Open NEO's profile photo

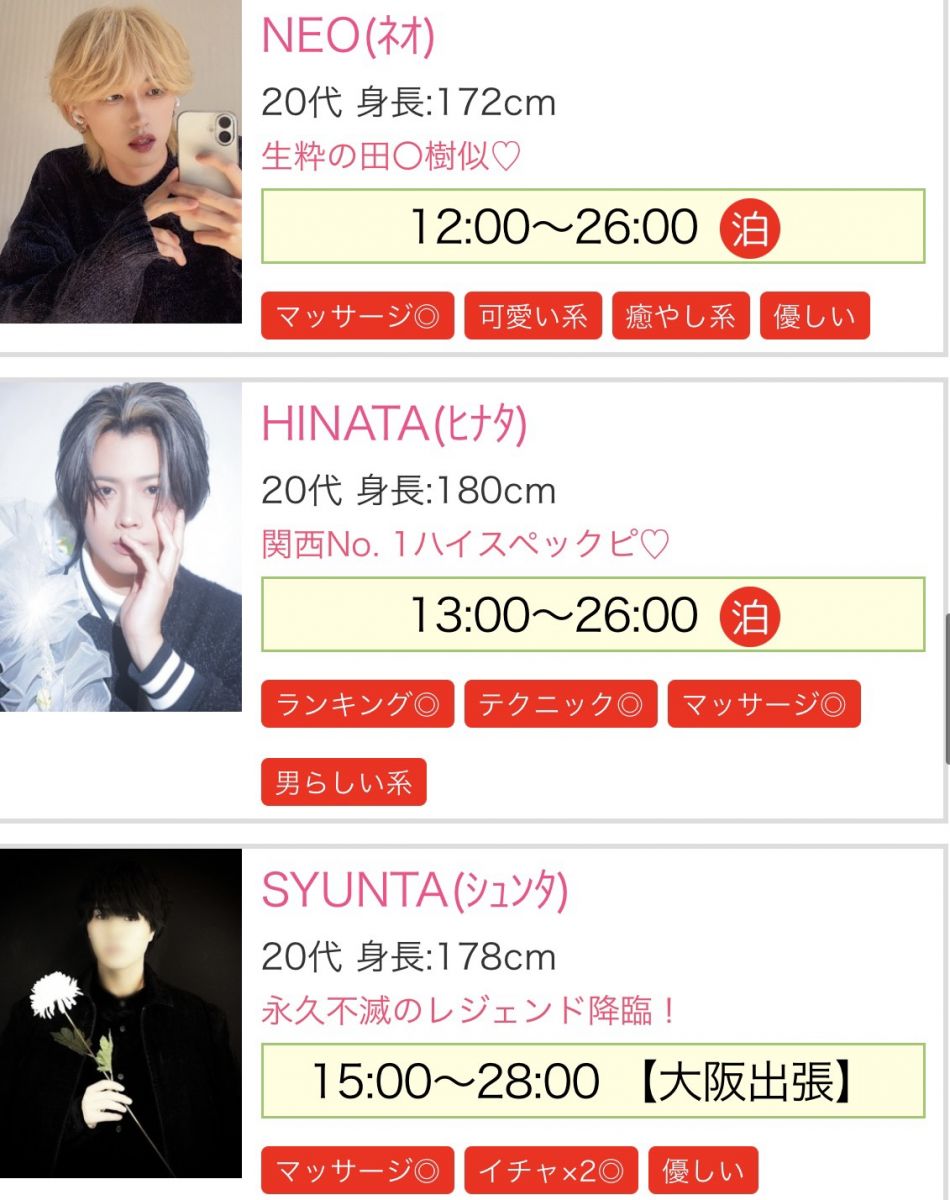tap(120, 160)
